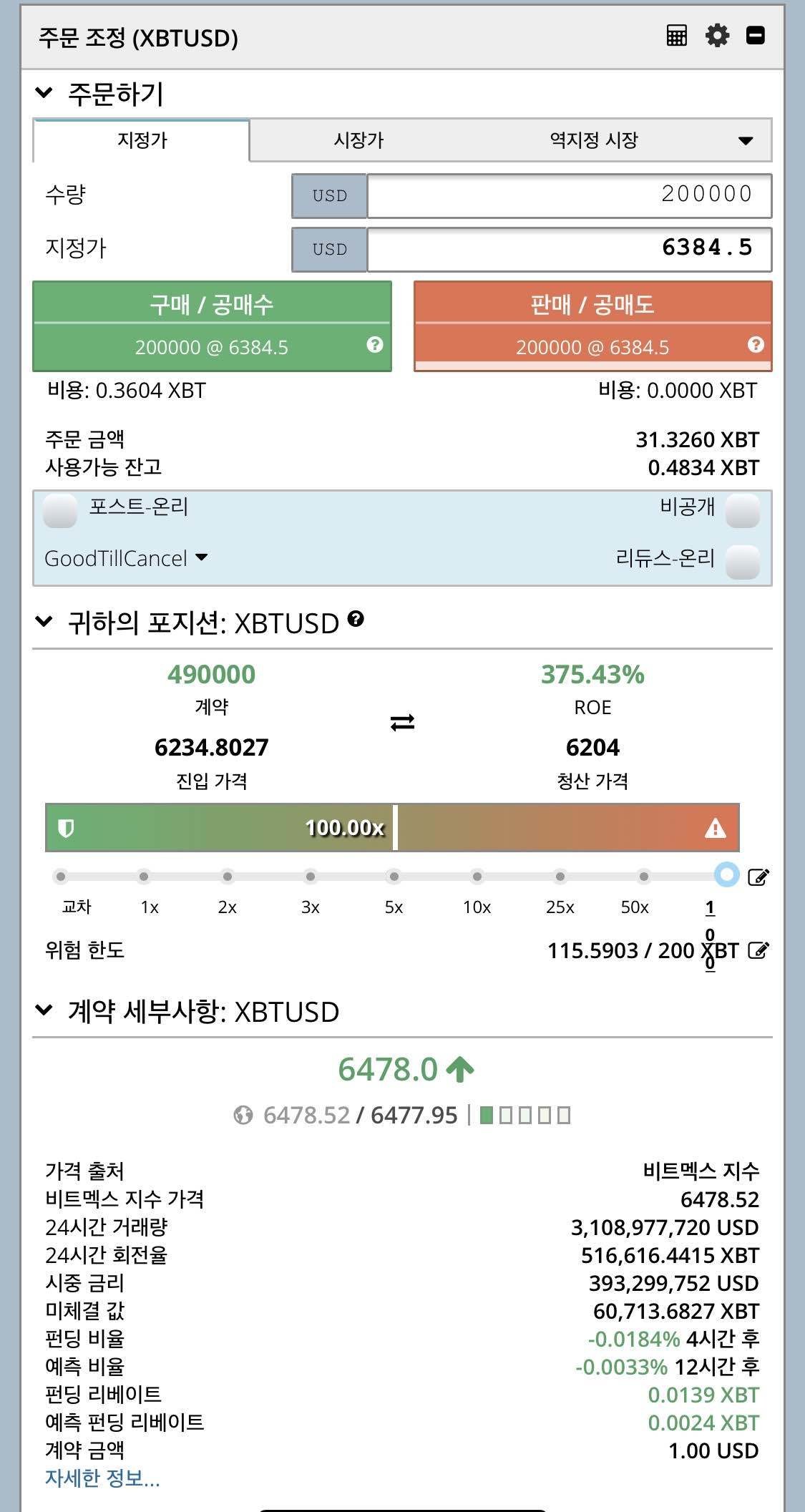The height and width of the screenshot is (1512, 805).
Task: Open the 역지정 시장 dropdown arrow
Action: 746,140
